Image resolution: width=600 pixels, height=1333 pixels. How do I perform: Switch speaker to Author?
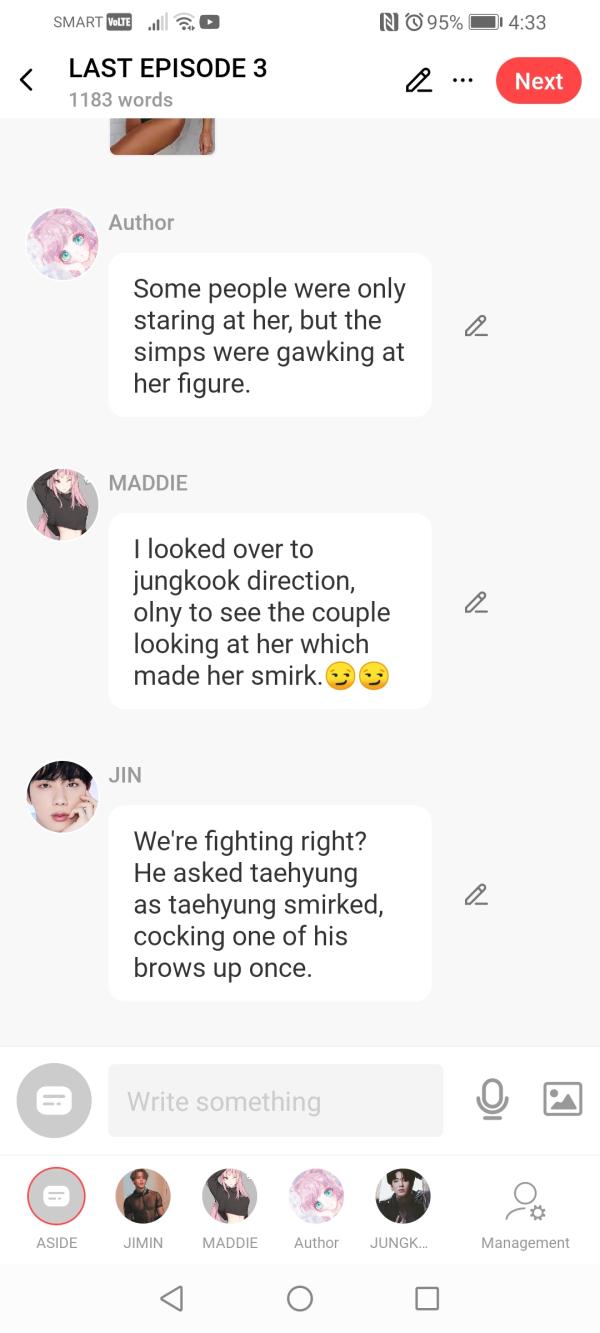pos(316,1196)
